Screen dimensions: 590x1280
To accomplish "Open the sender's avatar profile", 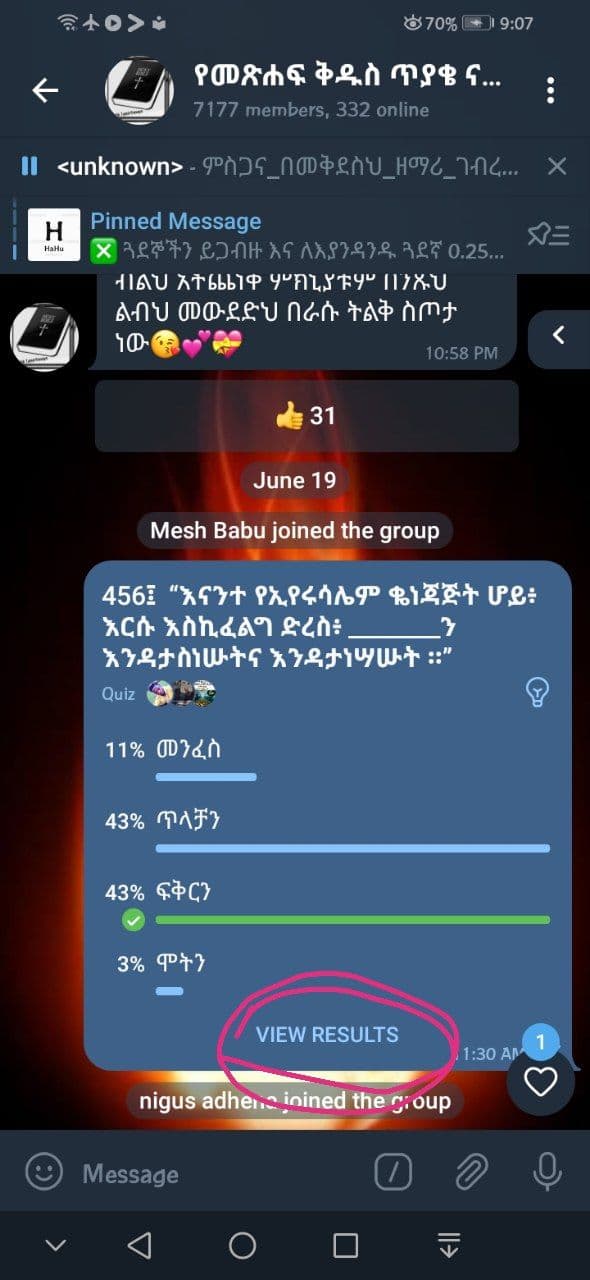I will tap(45, 336).
